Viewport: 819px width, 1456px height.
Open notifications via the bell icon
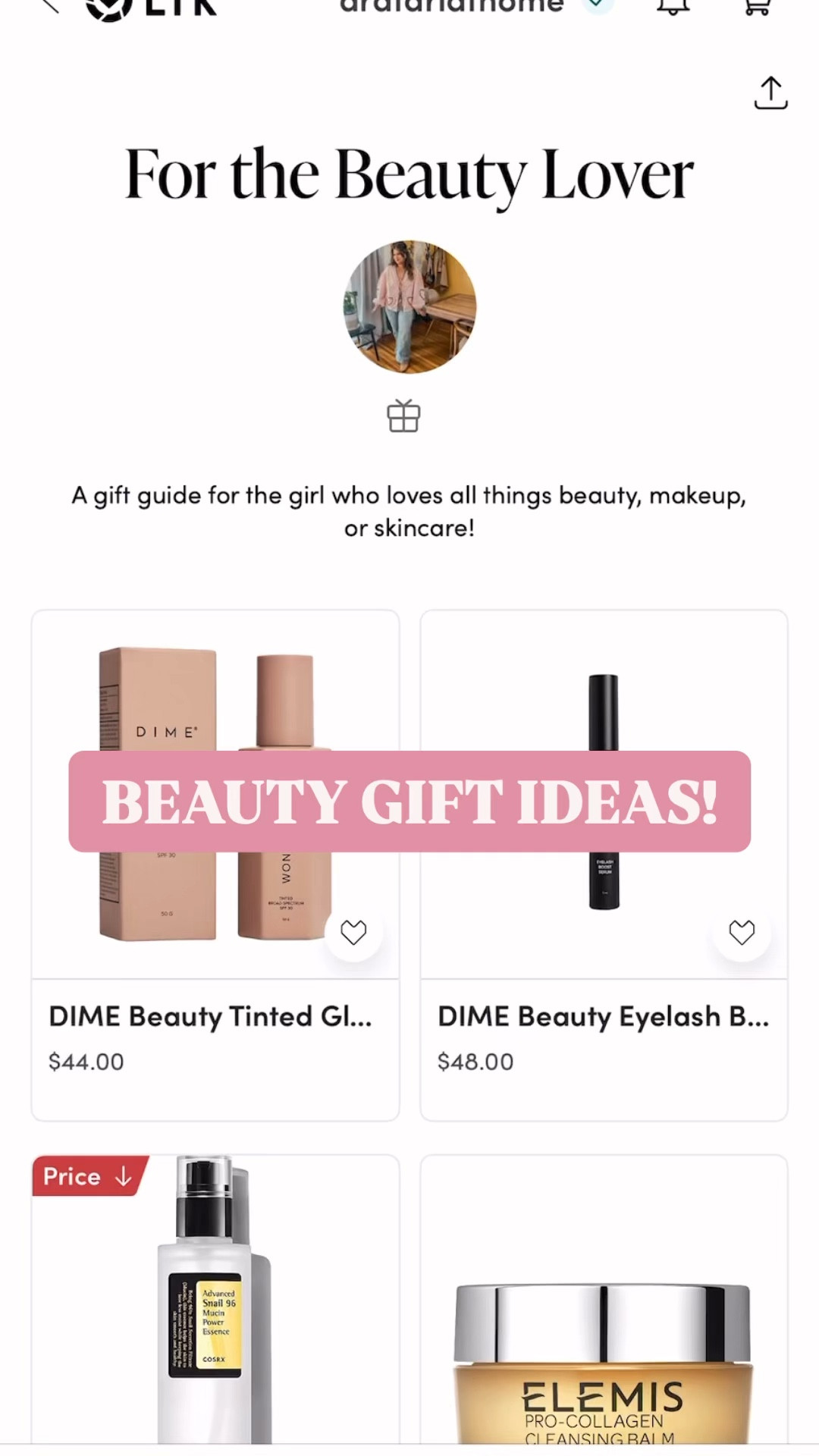pyautogui.click(x=672, y=8)
